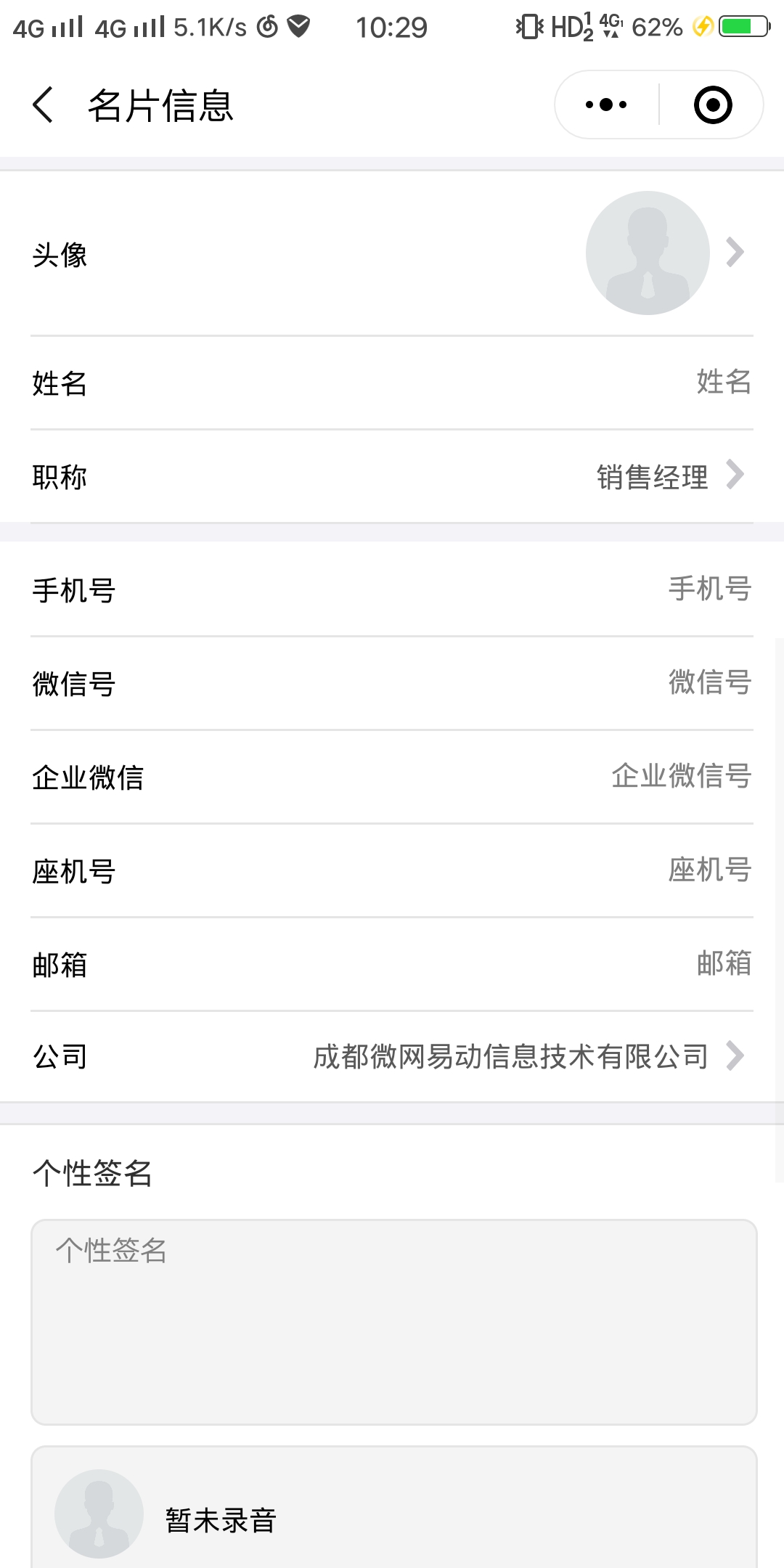This screenshot has width=784, height=1568.
Task: Change the 头像 avatar photo
Action: pyautogui.click(x=648, y=253)
